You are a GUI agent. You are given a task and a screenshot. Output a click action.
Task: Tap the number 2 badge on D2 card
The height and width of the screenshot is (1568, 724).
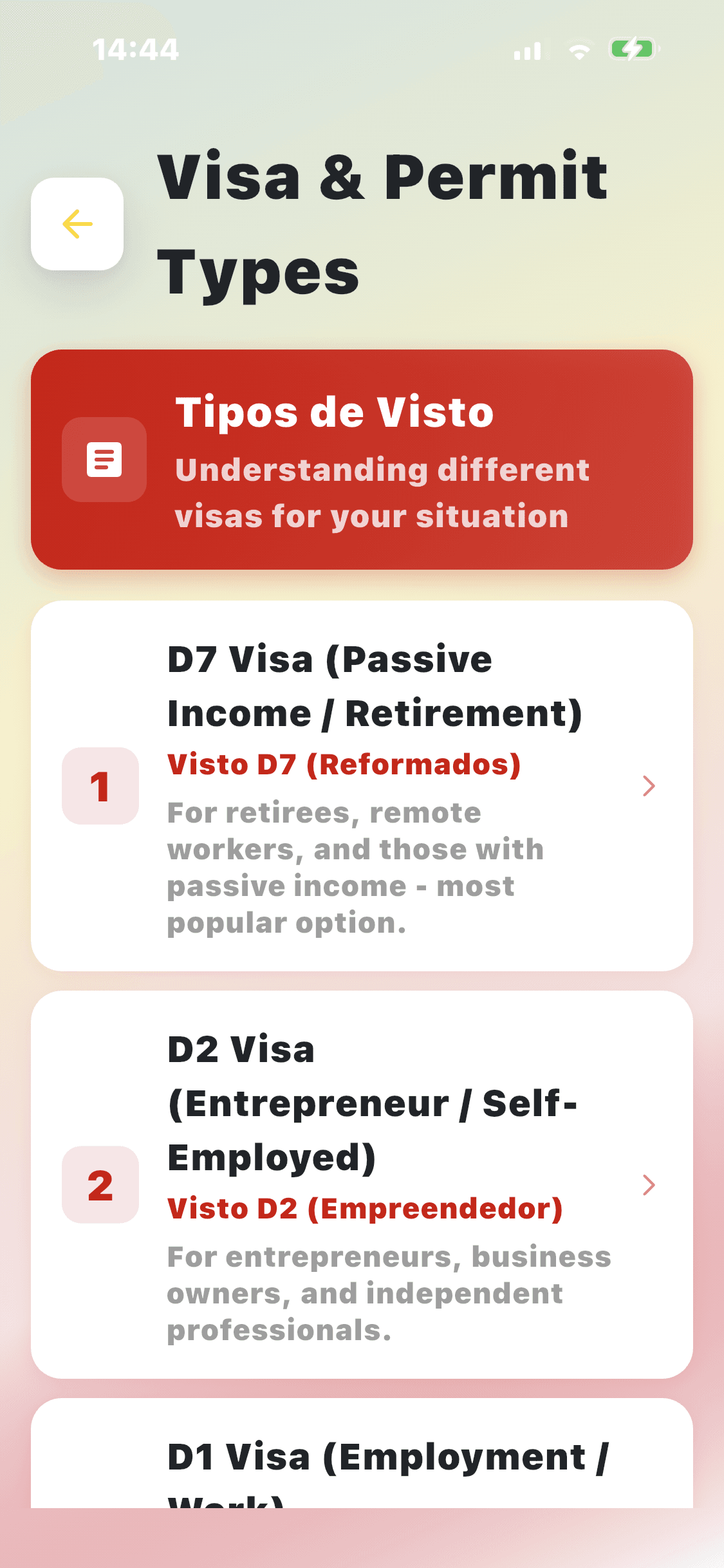100,1184
